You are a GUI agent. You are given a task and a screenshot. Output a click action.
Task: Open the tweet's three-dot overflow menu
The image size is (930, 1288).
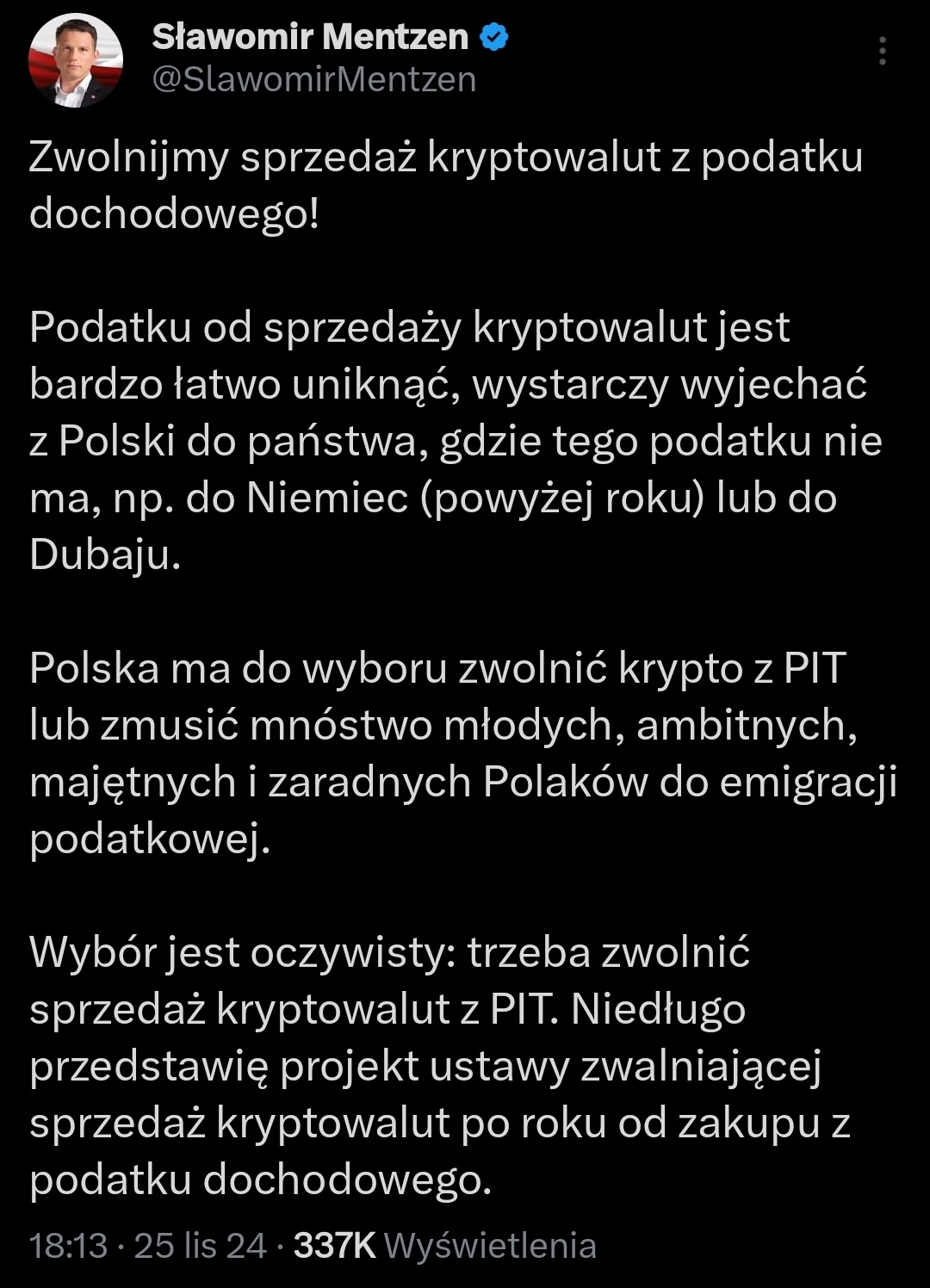pos(882,52)
